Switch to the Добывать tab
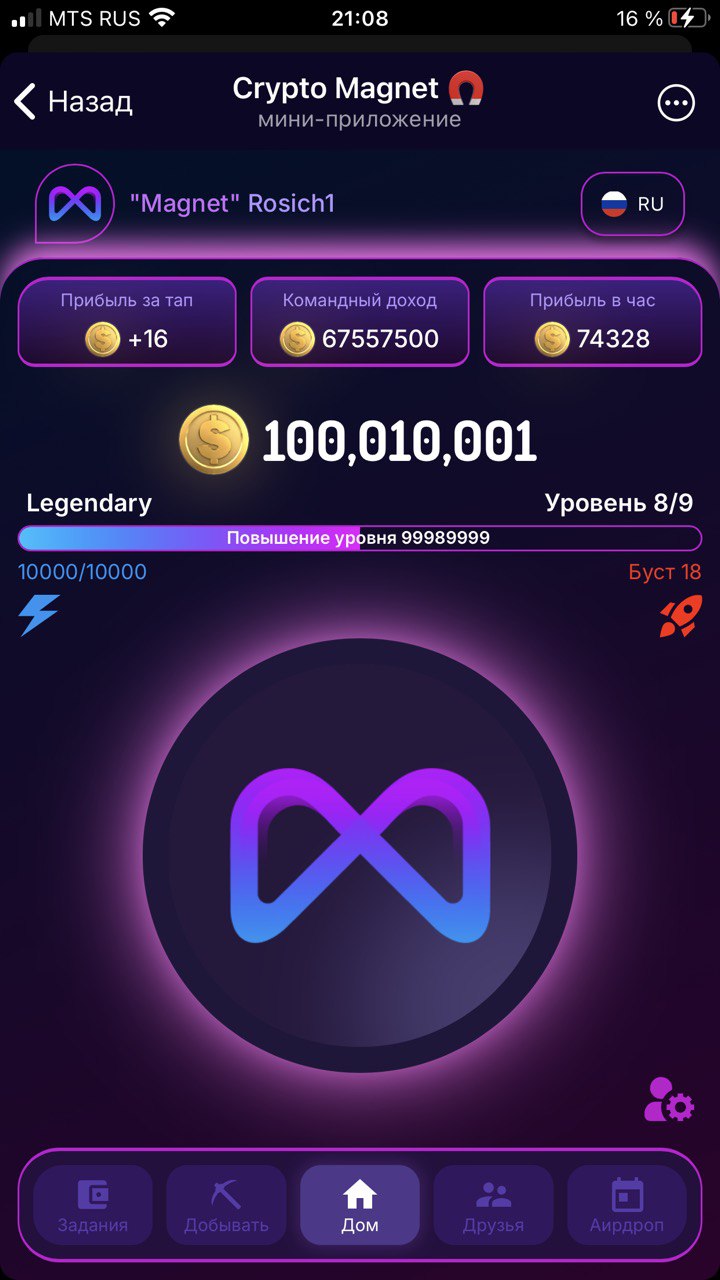720x1280 pixels. click(x=226, y=1205)
